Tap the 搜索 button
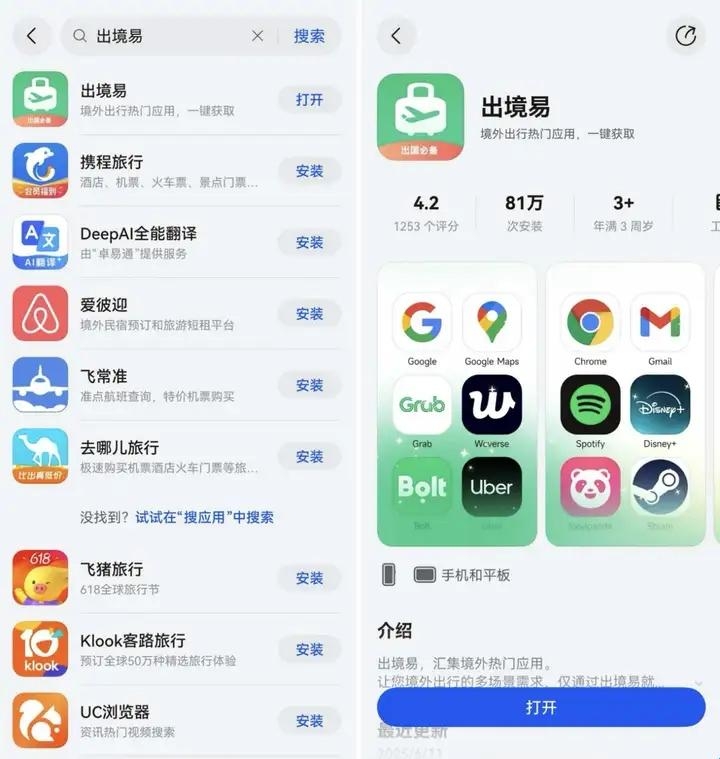This screenshot has height=759, width=720. 309,36
